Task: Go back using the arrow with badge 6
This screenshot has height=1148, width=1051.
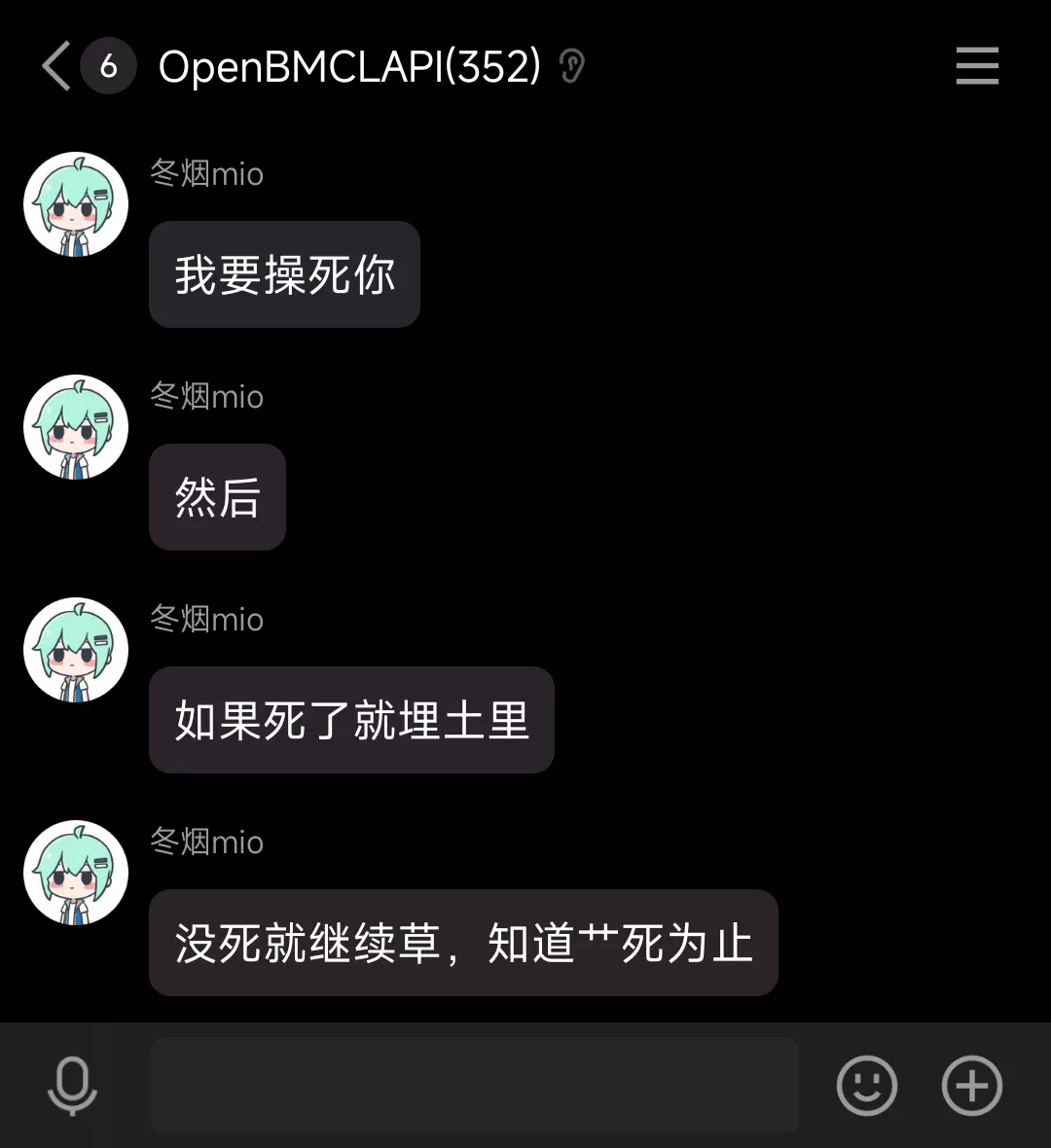Action: (58, 66)
